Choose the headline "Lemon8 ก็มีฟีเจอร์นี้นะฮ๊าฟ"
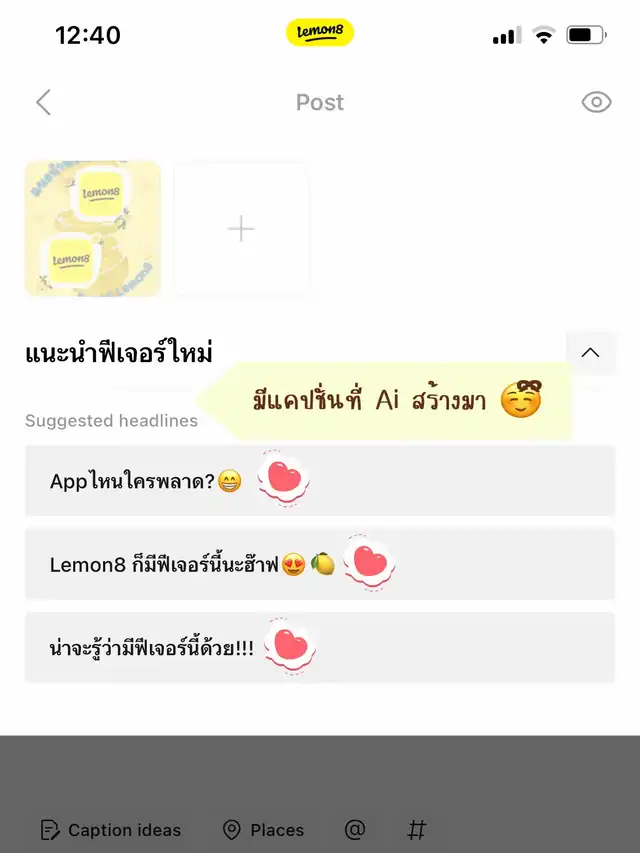640x853 pixels. 180,565
